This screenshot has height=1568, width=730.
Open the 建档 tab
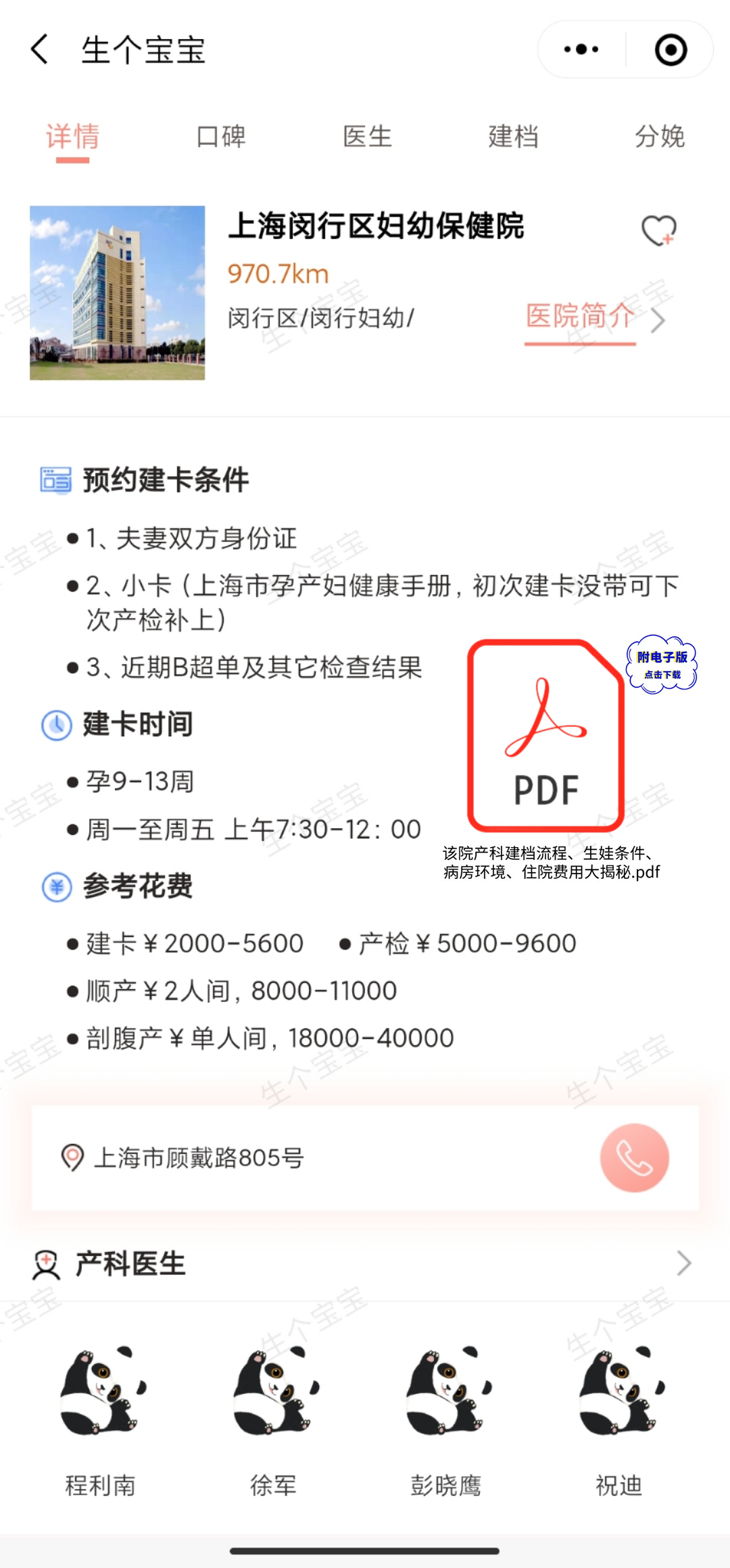coord(514,136)
